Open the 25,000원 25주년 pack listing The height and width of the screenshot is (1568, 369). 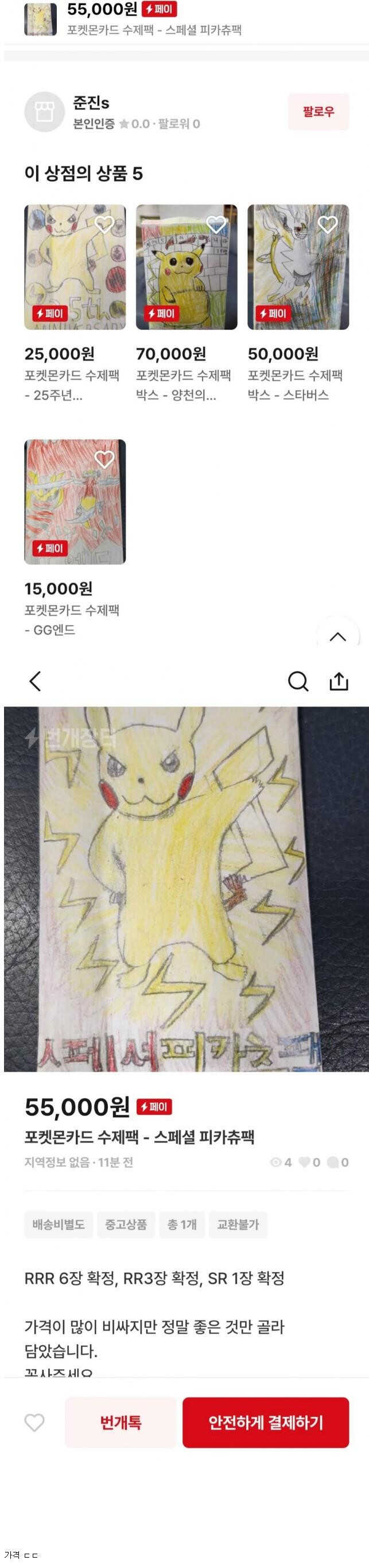(x=75, y=267)
